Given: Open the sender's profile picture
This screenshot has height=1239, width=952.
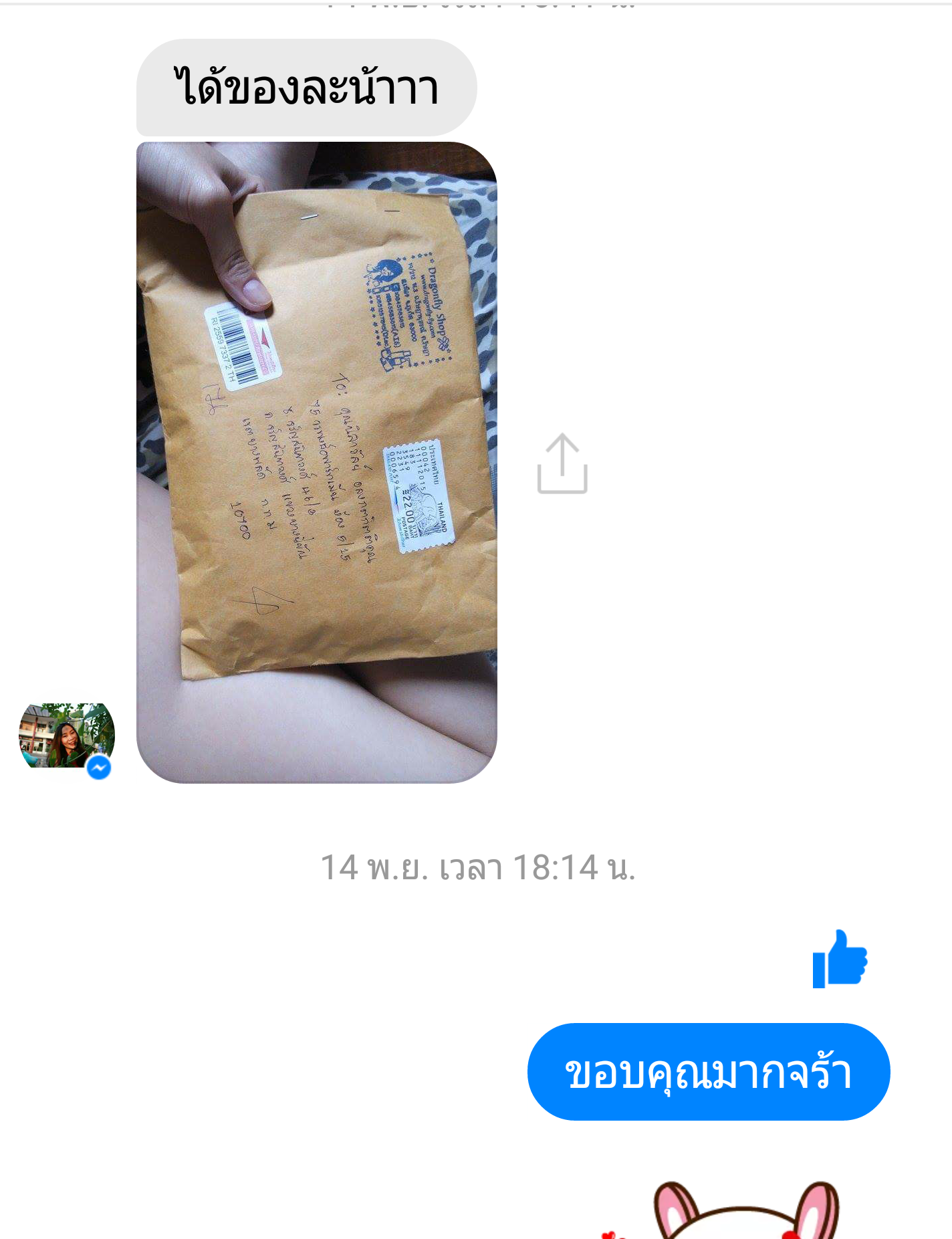Looking at the screenshot, I should pos(66,736).
